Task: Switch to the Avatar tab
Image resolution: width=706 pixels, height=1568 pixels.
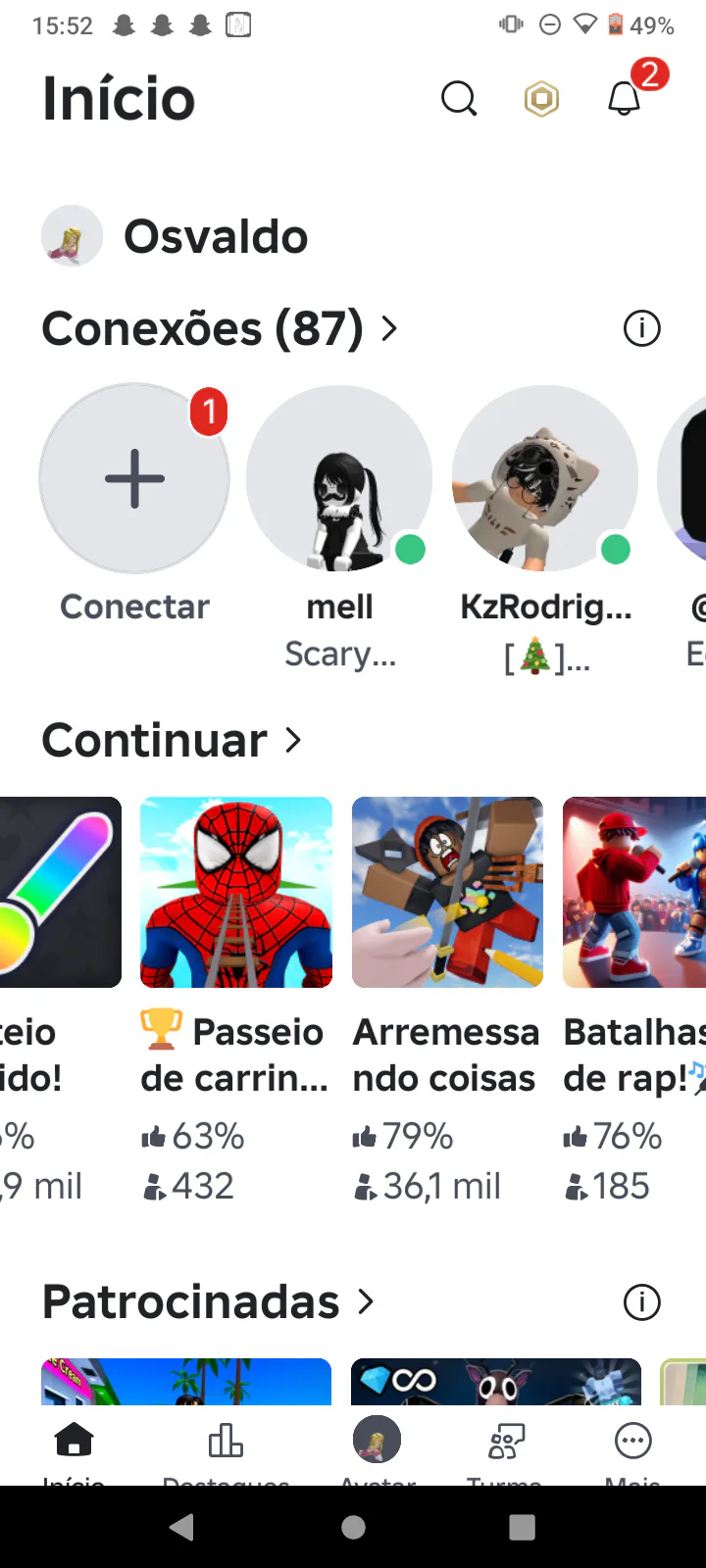Action: 378,1445
